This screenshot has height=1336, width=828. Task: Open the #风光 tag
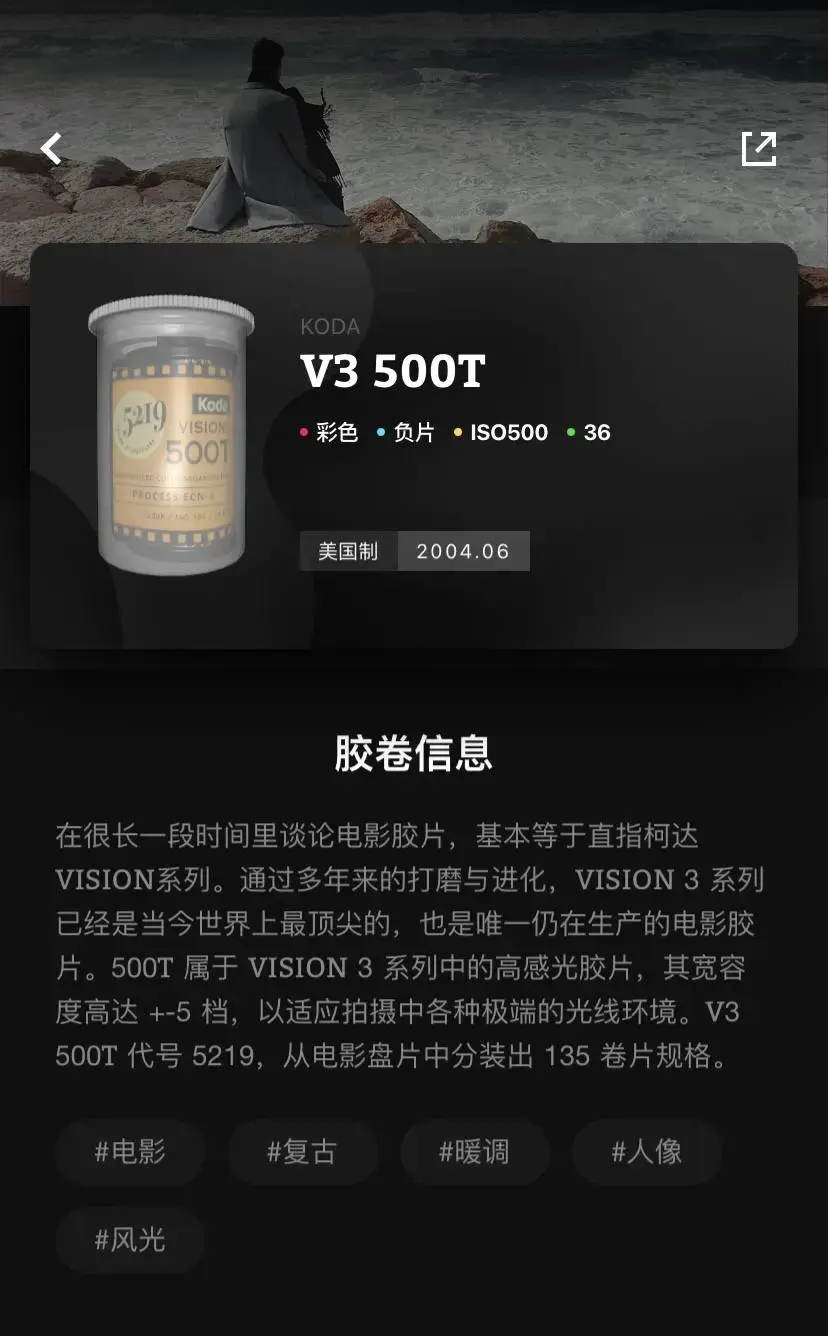point(130,1240)
